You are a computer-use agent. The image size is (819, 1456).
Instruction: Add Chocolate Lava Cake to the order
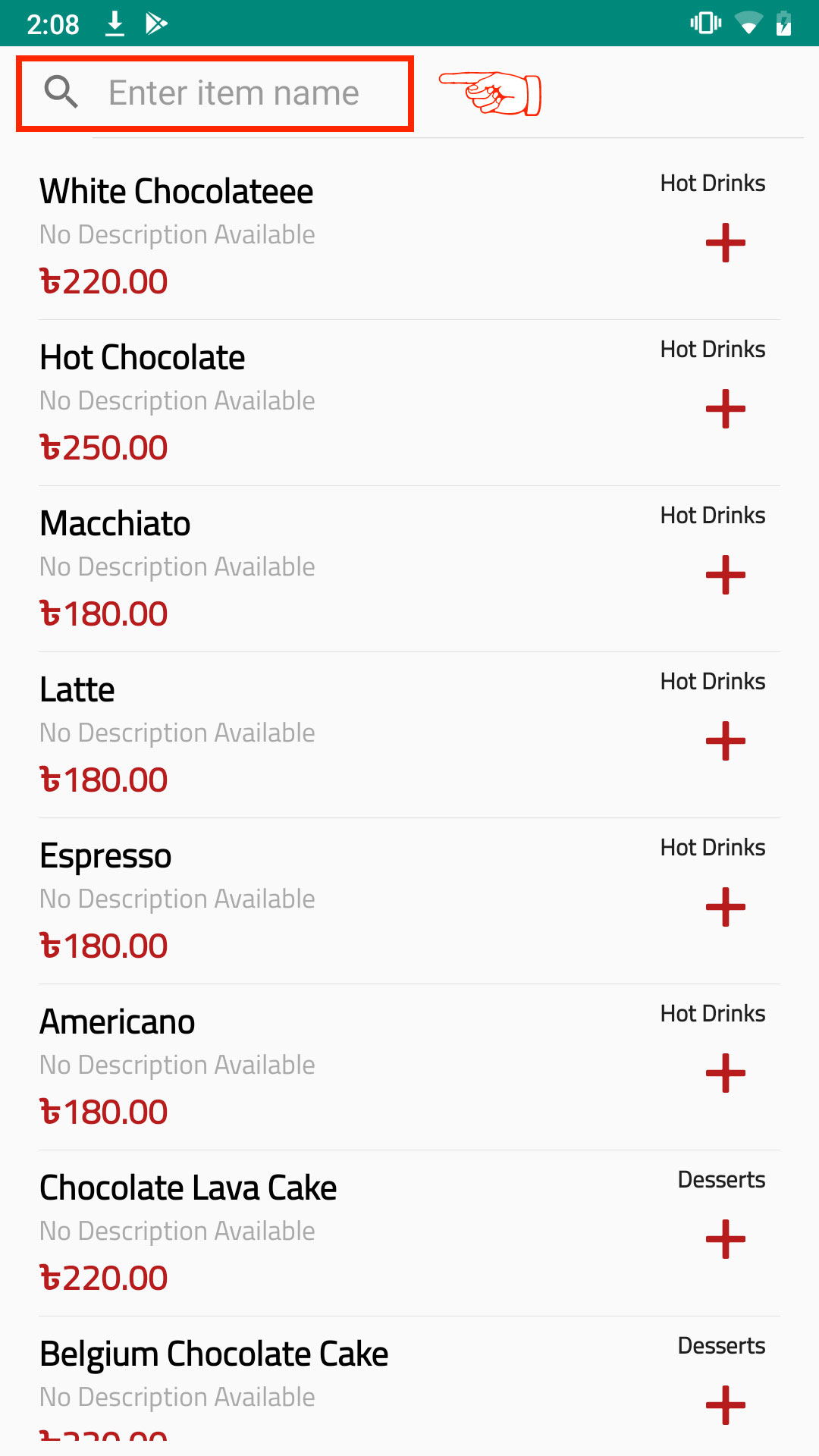[x=726, y=1239]
